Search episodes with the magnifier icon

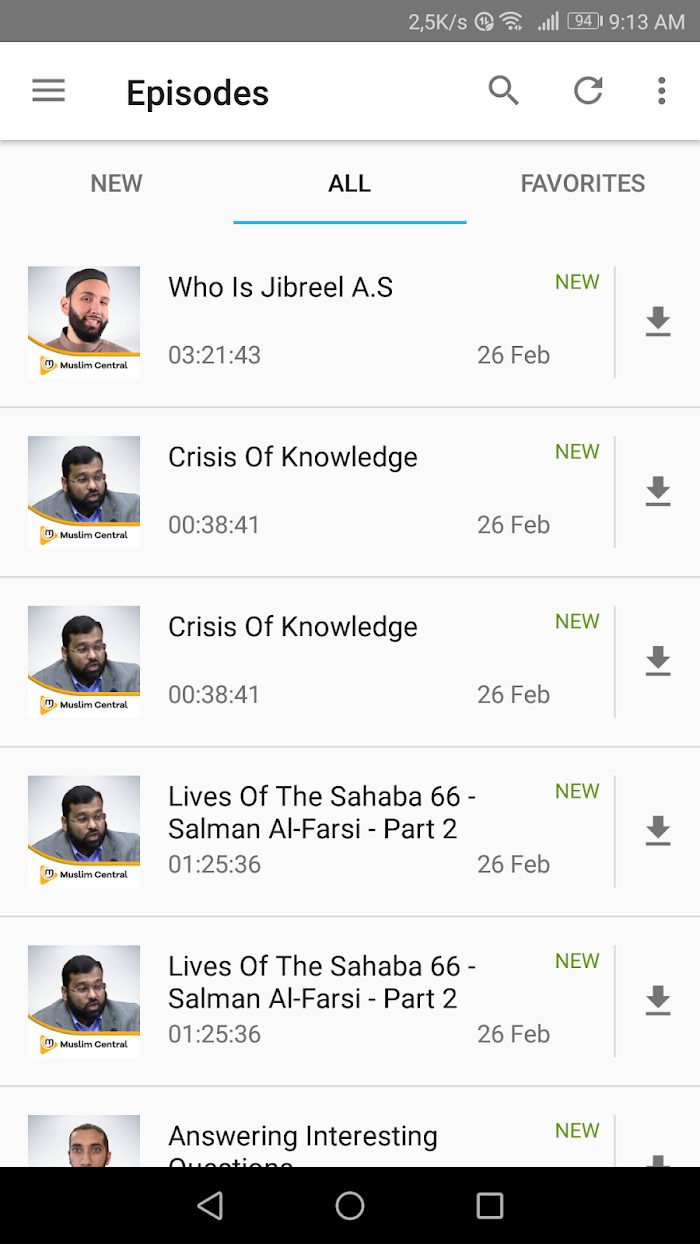point(504,91)
